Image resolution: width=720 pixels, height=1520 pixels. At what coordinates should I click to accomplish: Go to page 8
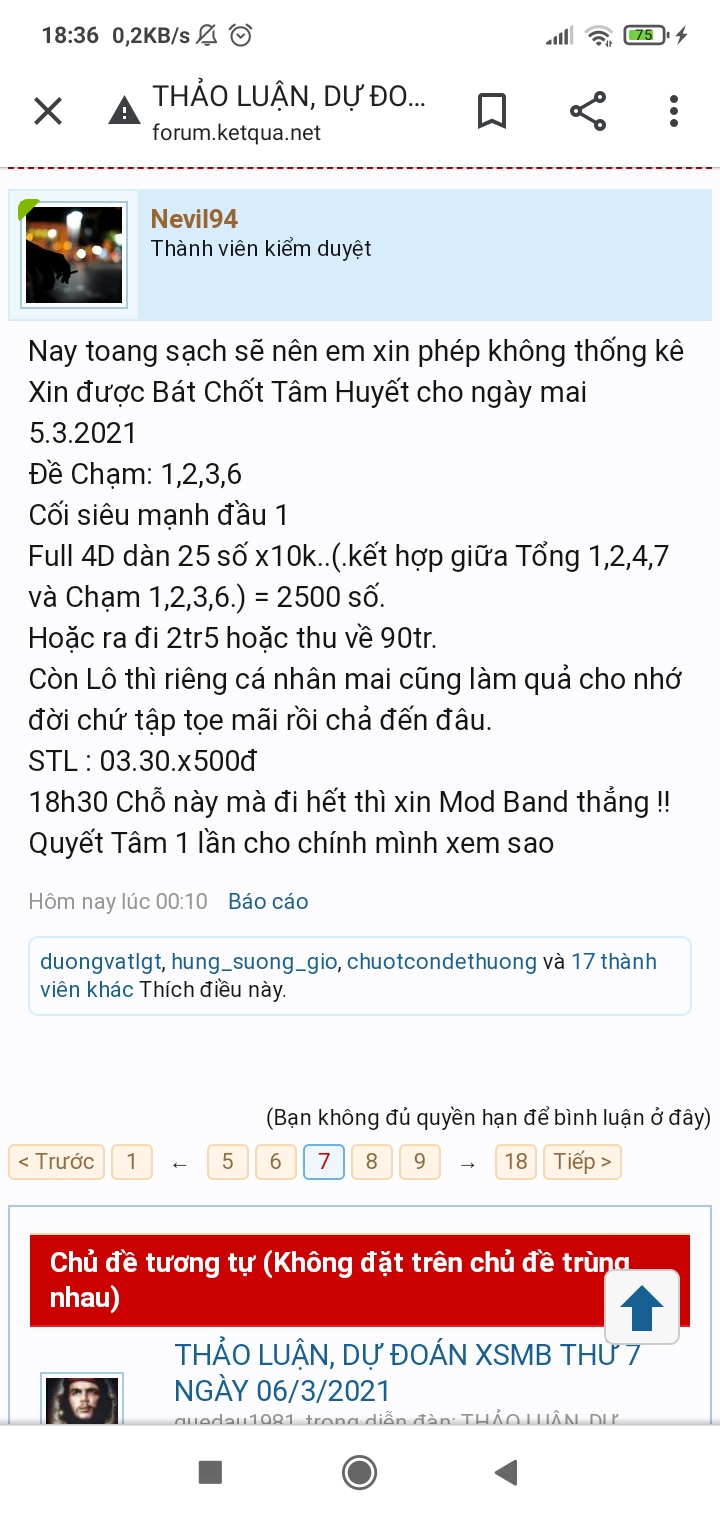pyautogui.click(x=371, y=1161)
